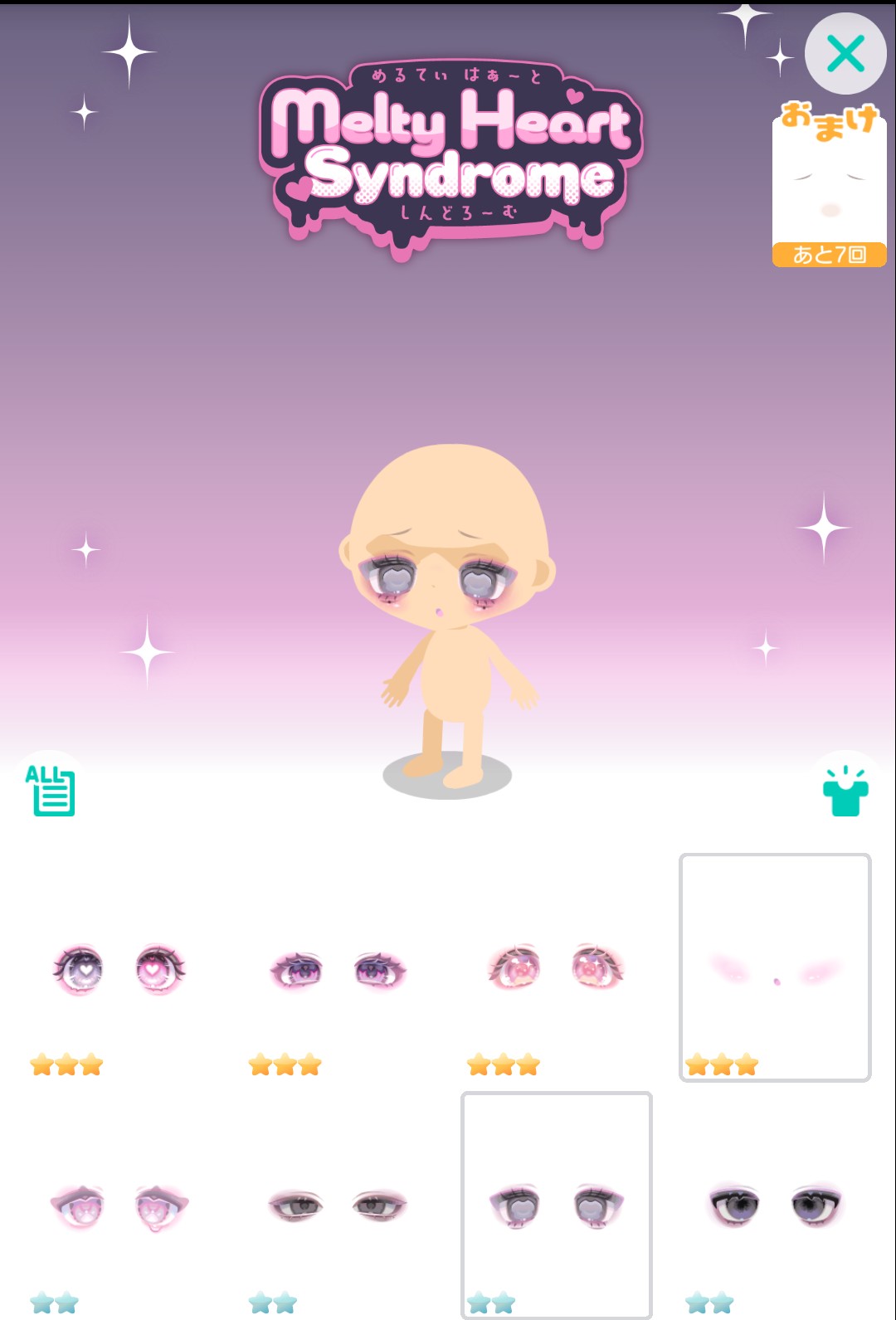Select the two-star pink teary eyes
The width and height of the screenshot is (896, 1320).
coord(119,1206)
